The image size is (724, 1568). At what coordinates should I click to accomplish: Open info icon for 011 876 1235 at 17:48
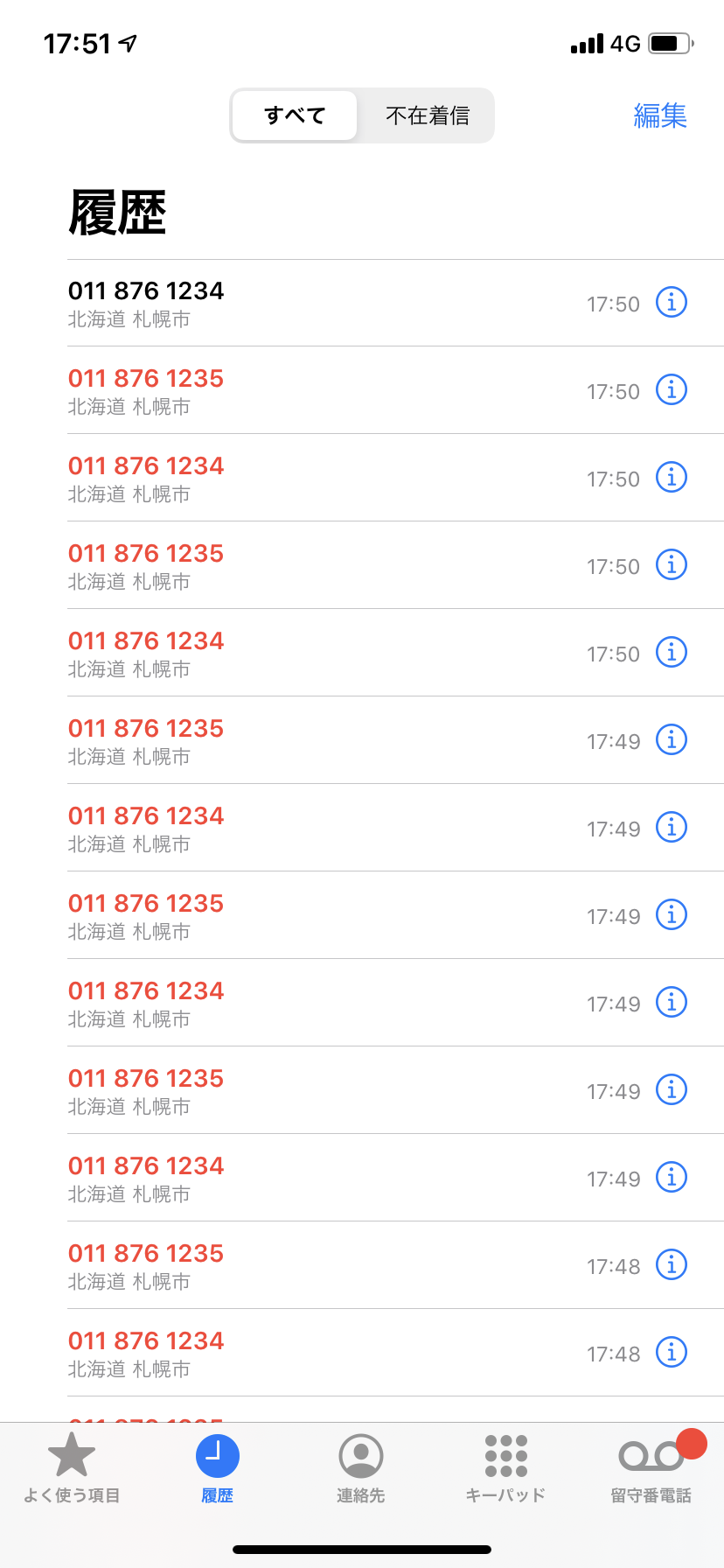click(672, 1265)
